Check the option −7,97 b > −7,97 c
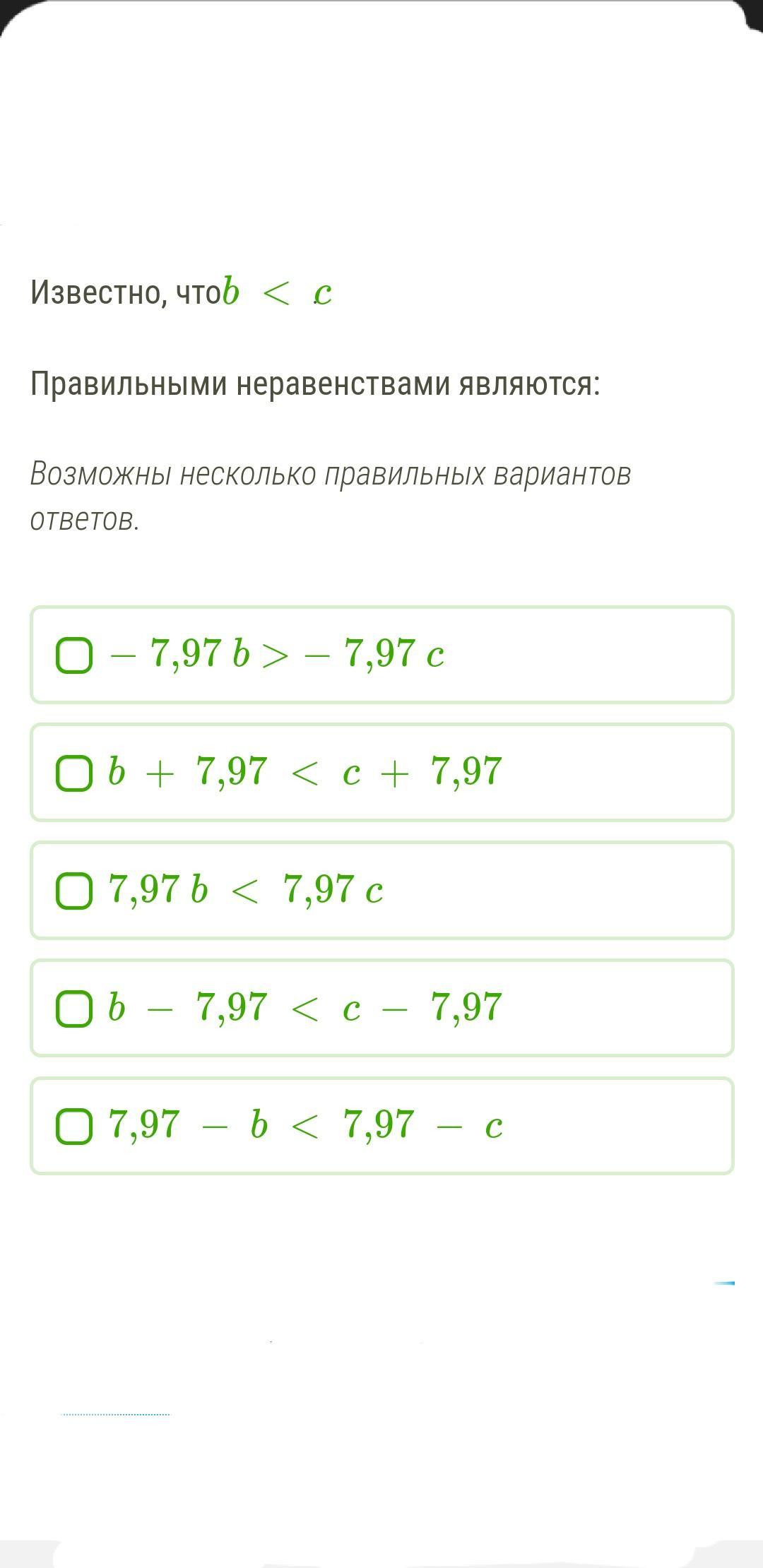Image resolution: width=763 pixels, height=1568 pixels. click(x=381, y=655)
